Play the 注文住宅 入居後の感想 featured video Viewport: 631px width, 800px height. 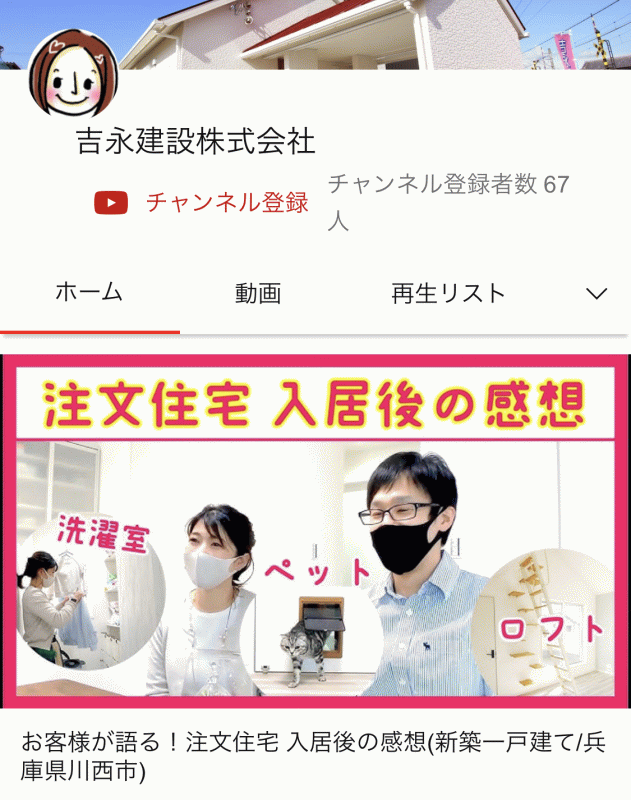315,530
